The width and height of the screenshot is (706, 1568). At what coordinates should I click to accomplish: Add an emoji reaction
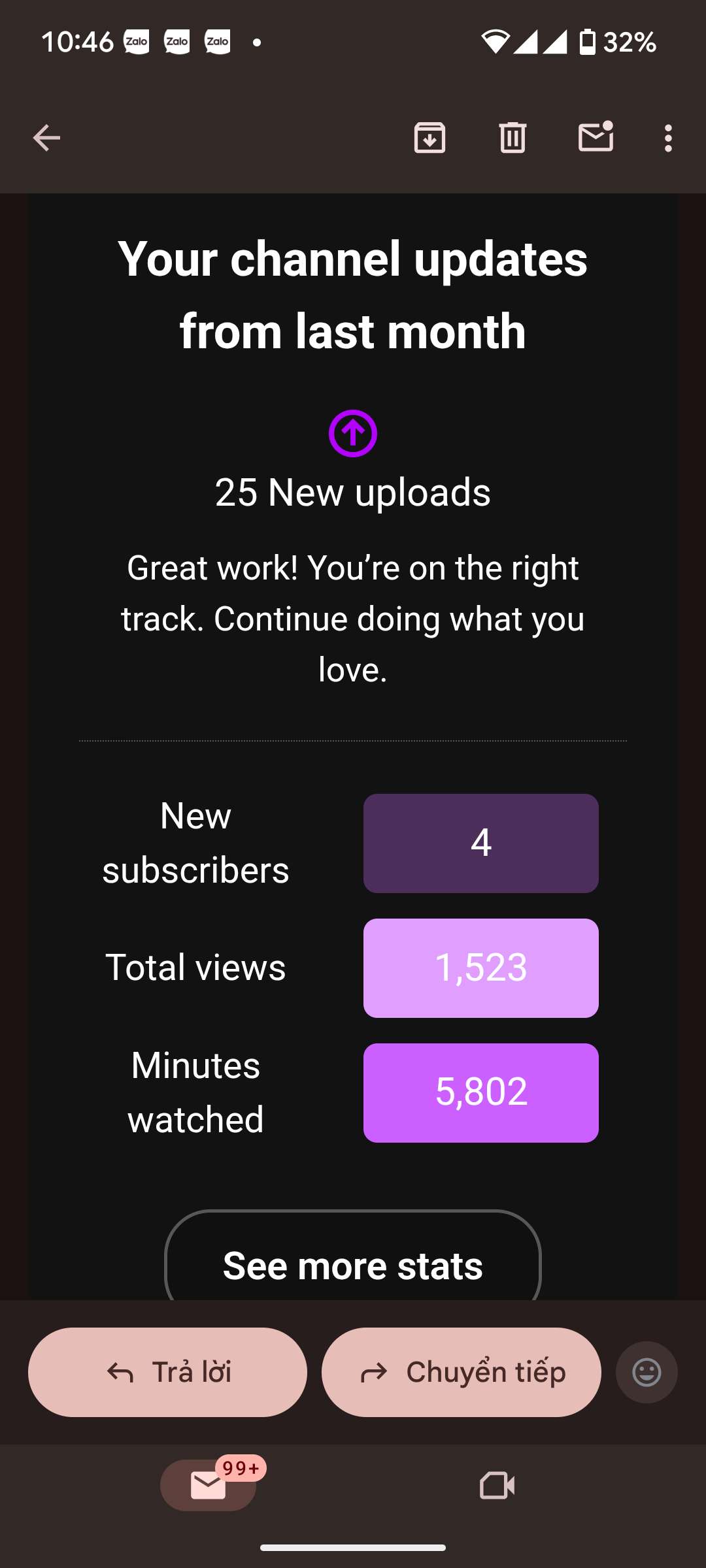647,1372
